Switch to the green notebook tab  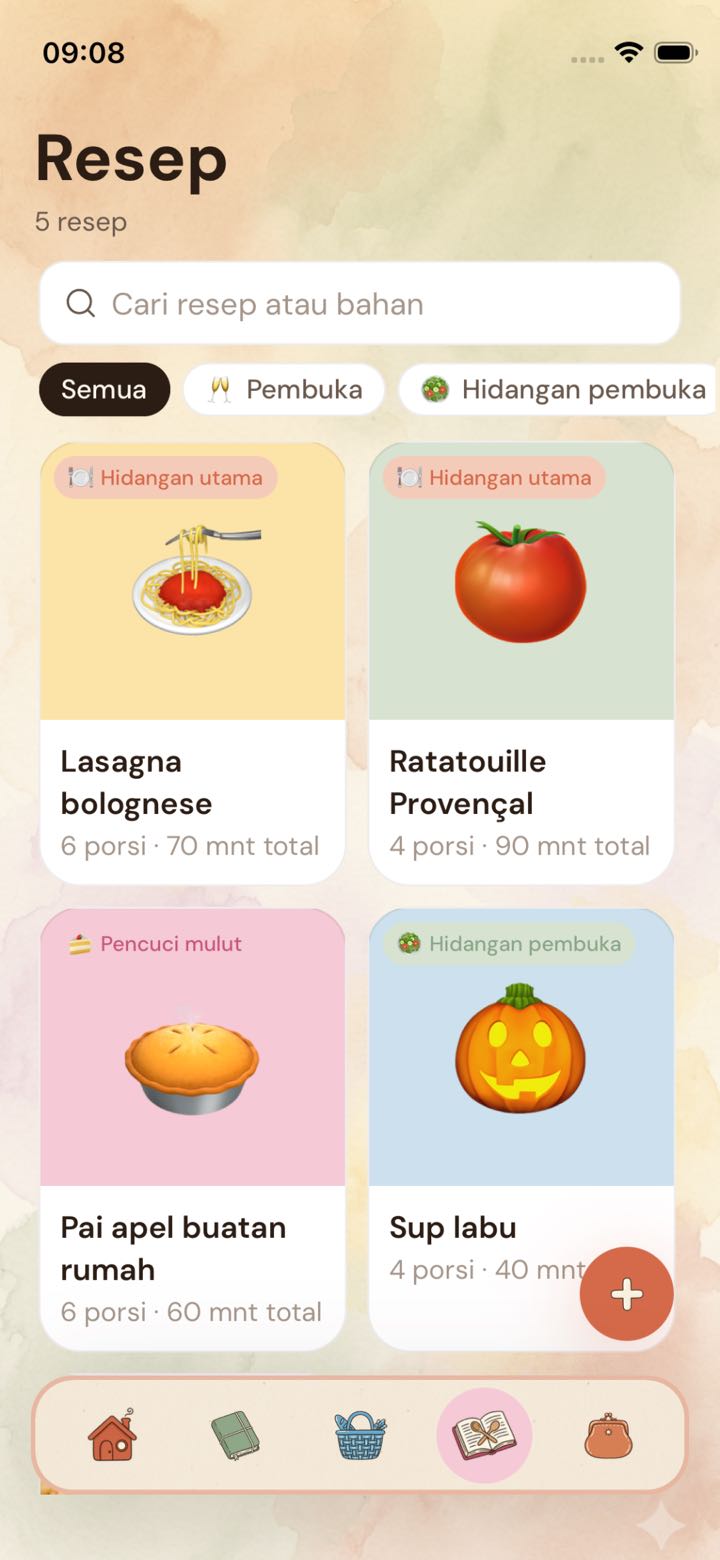pos(235,1436)
